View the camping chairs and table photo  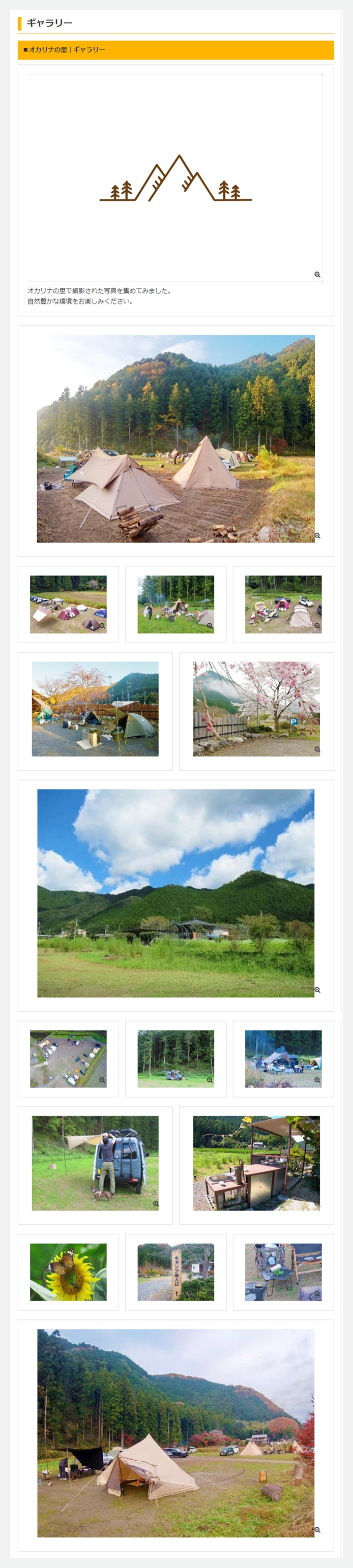coord(283,1272)
